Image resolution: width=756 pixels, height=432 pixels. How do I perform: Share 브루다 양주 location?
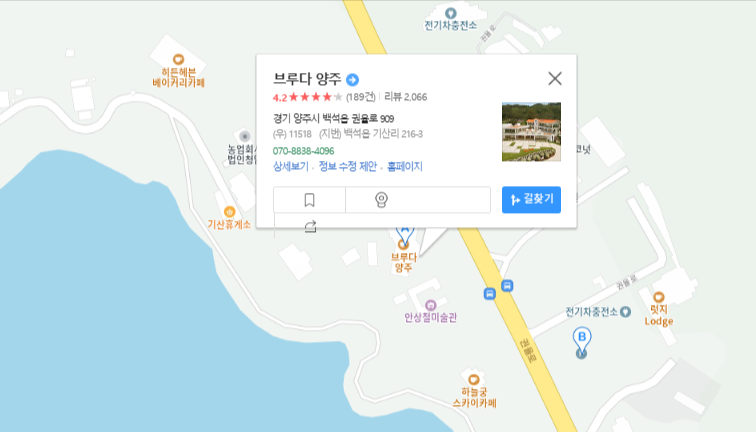click(x=309, y=227)
